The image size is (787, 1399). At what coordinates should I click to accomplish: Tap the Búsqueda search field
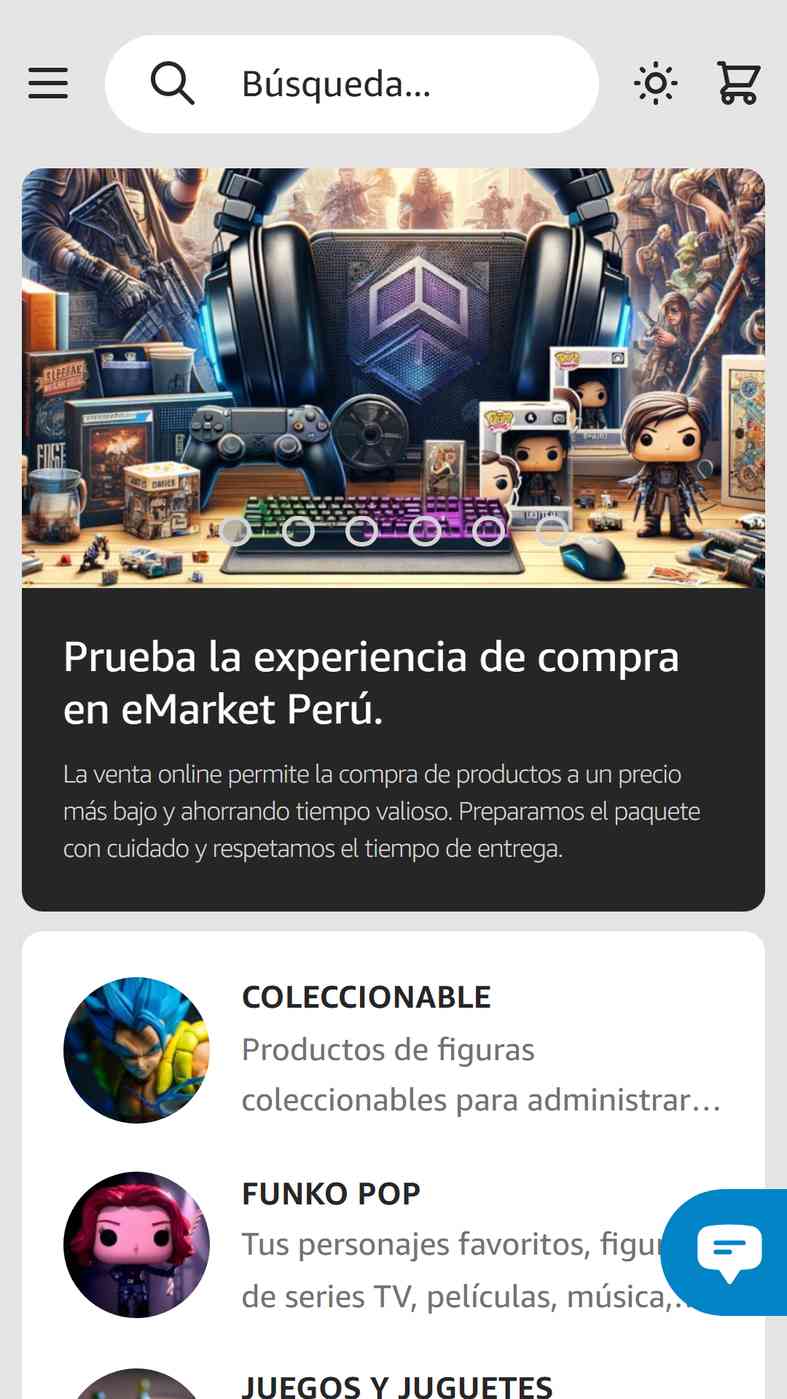point(352,84)
